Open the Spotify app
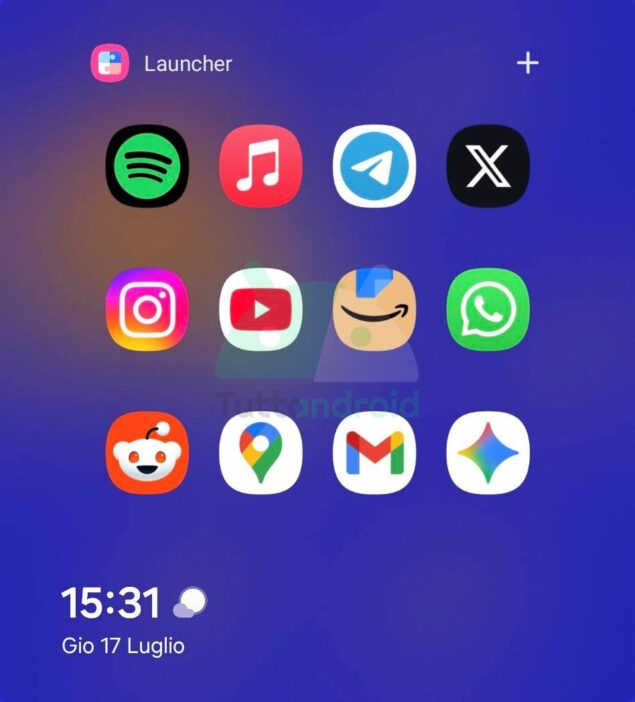 pos(147,166)
